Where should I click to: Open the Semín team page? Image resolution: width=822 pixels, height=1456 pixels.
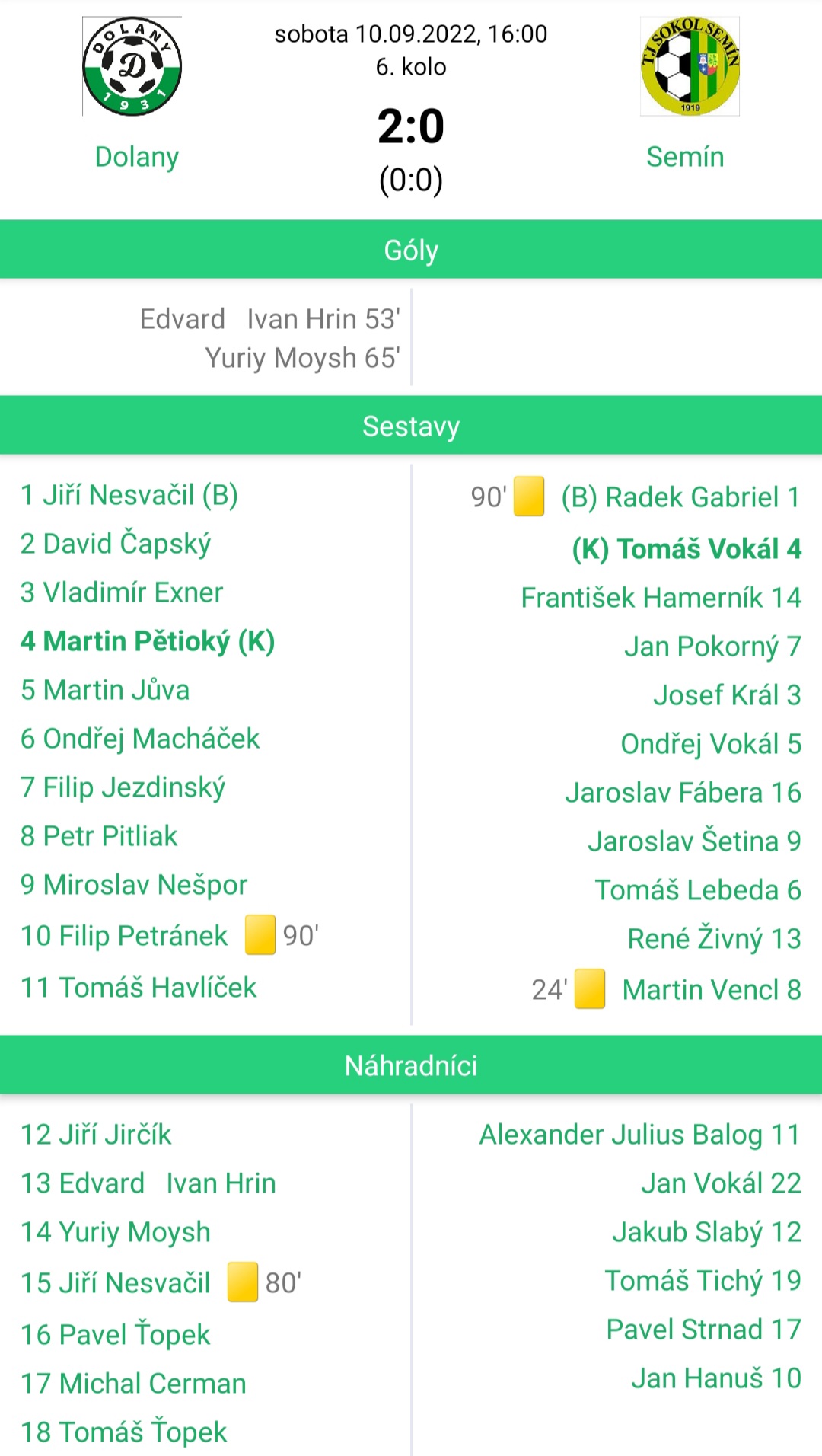pos(684,157)
